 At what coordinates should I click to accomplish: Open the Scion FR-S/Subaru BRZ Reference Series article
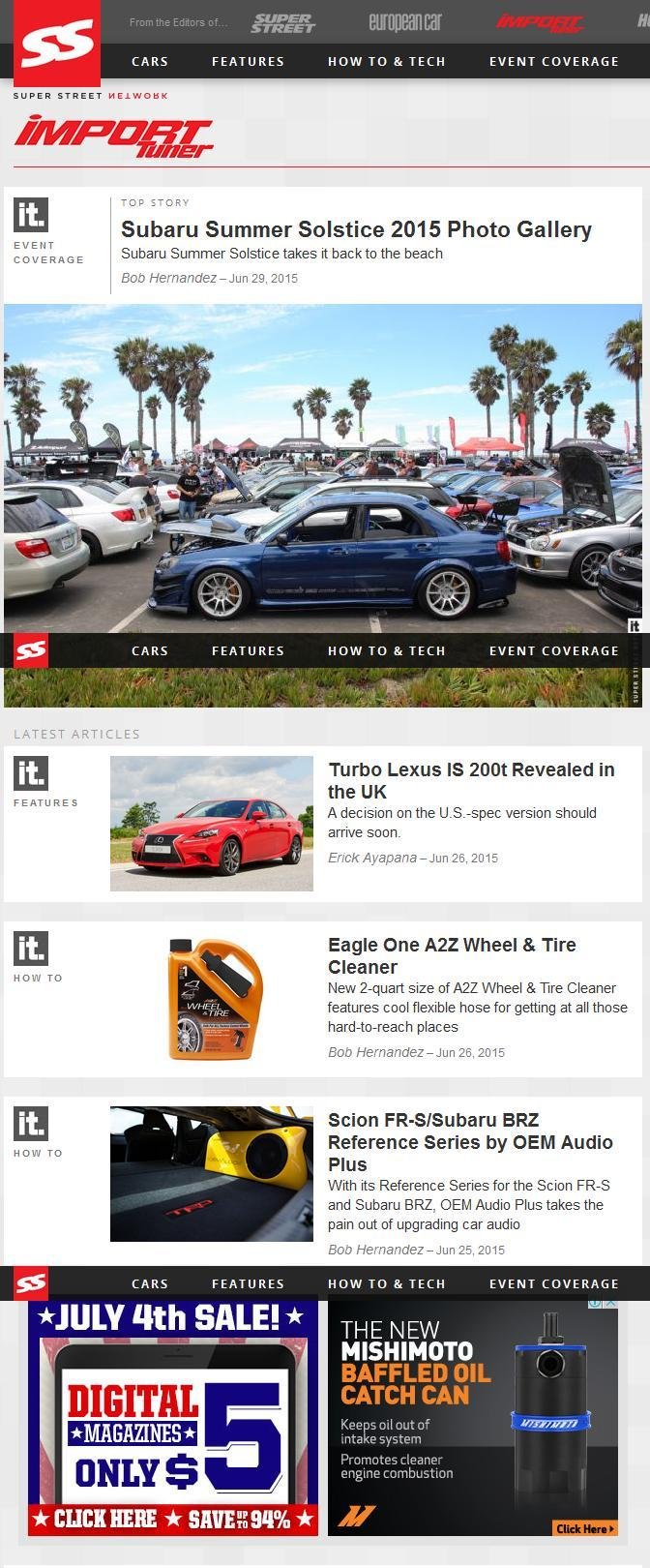[x=470, y=1142]
